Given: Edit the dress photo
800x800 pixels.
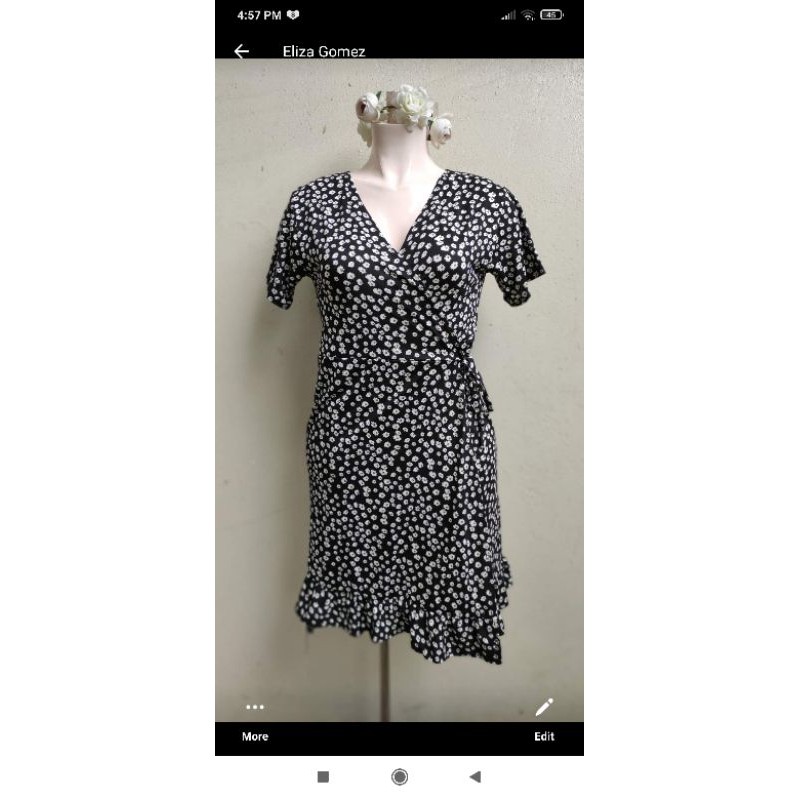Looking at the screenshot, I should (544, 721).
